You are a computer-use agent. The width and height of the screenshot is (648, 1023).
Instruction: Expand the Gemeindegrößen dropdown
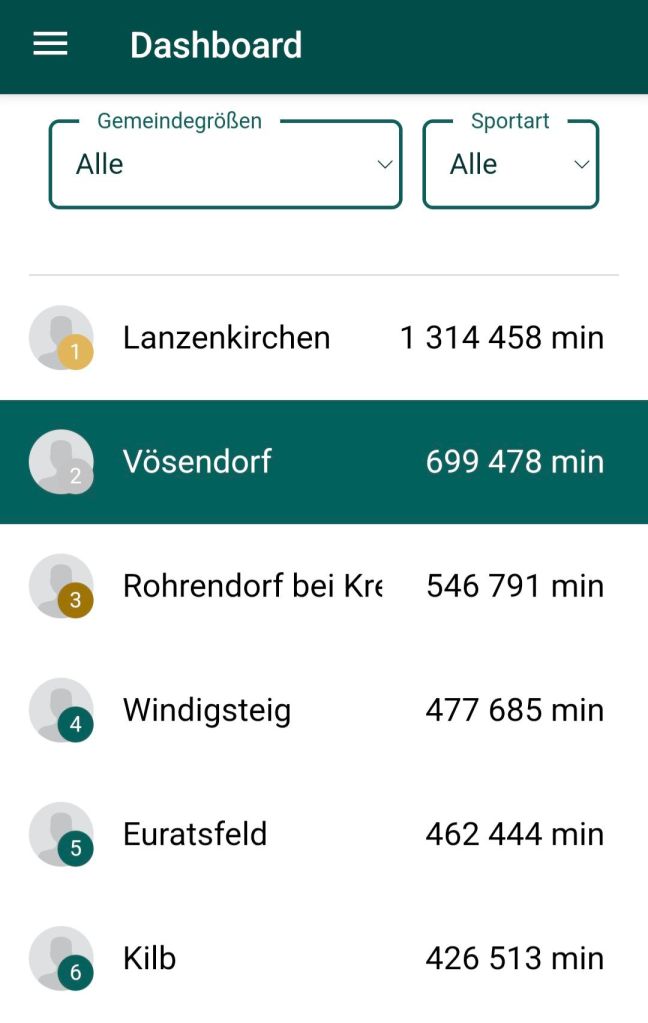coord(225,165)
